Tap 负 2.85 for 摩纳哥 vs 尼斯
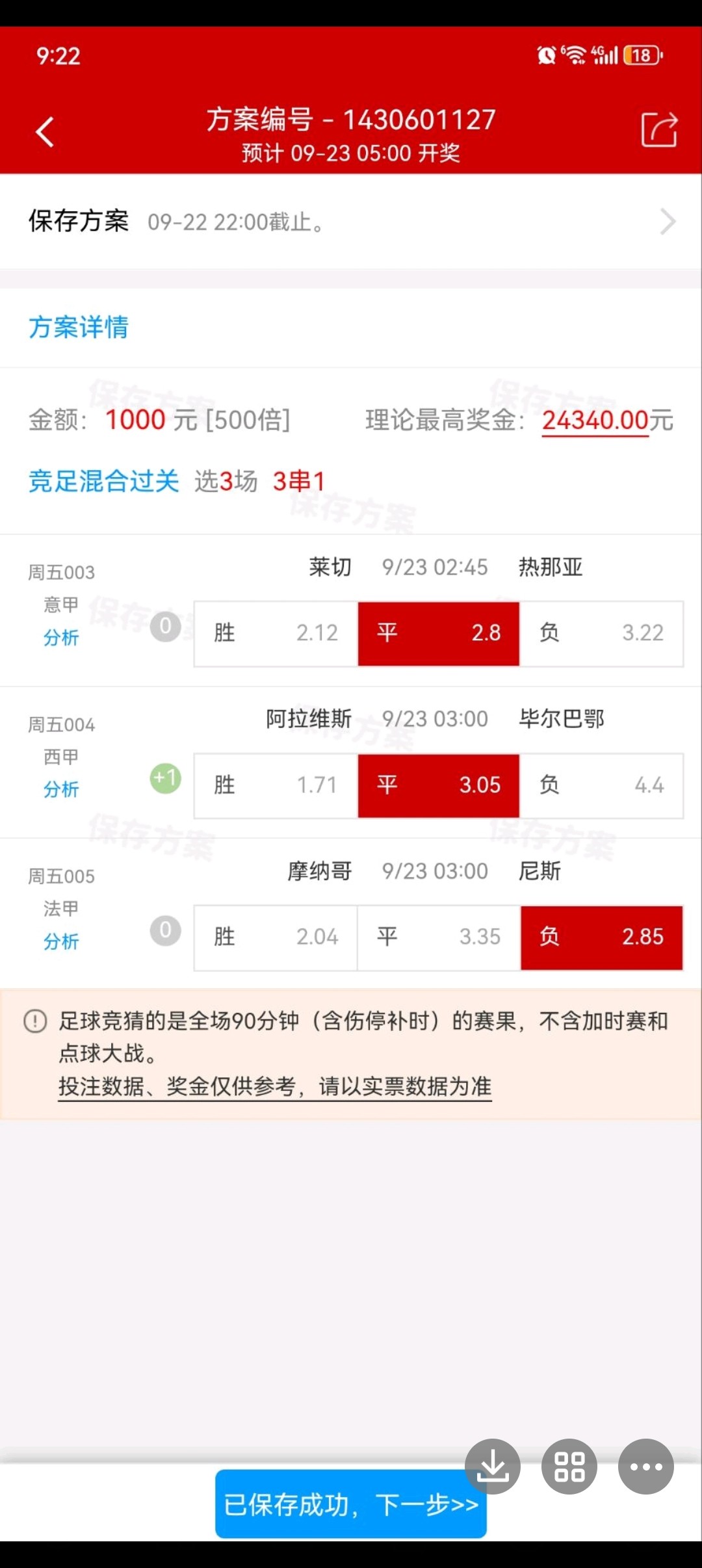The width and height of the screenshot is (702, 1568). [601, 937]
